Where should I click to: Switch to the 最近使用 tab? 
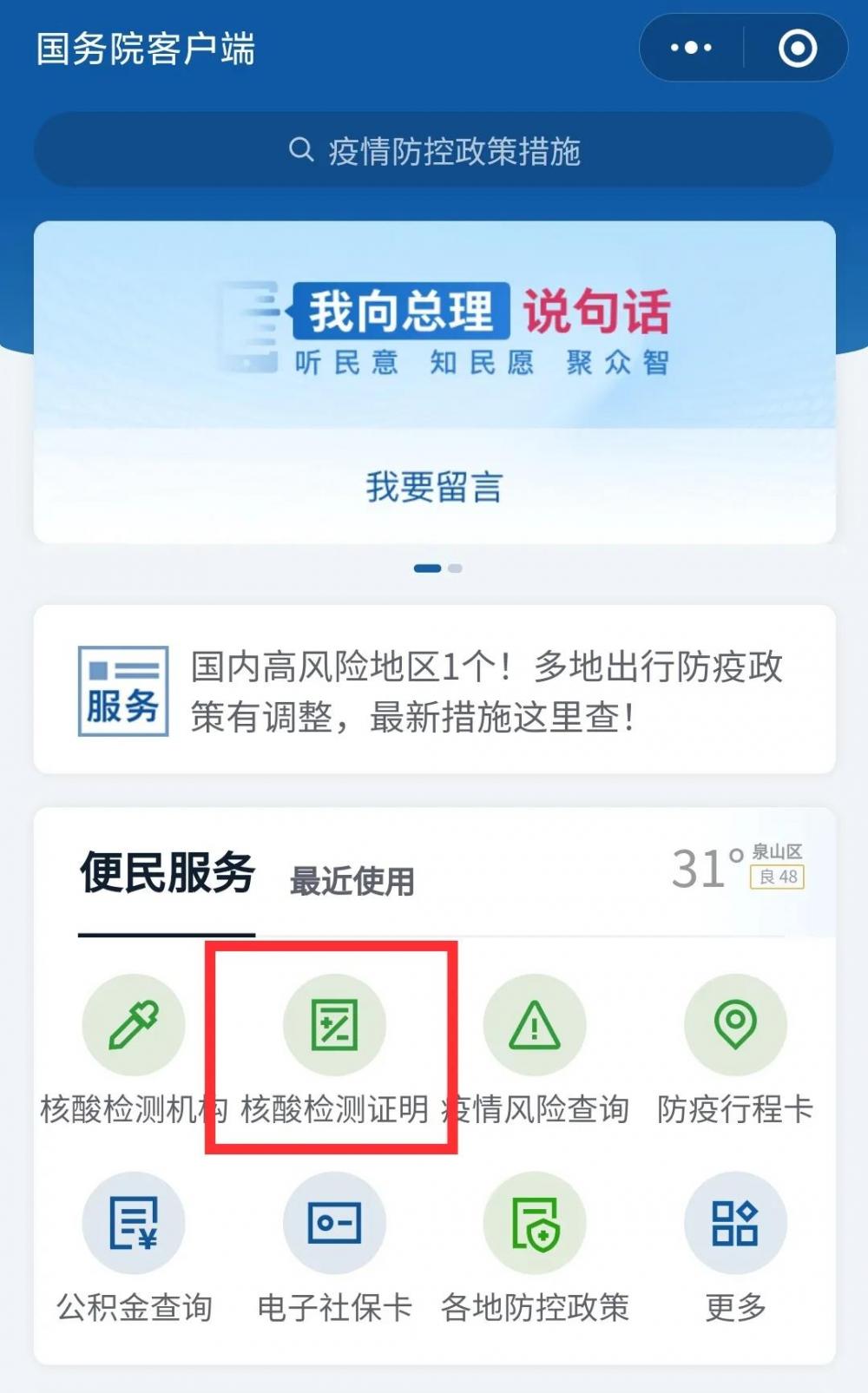click(352, 881)
